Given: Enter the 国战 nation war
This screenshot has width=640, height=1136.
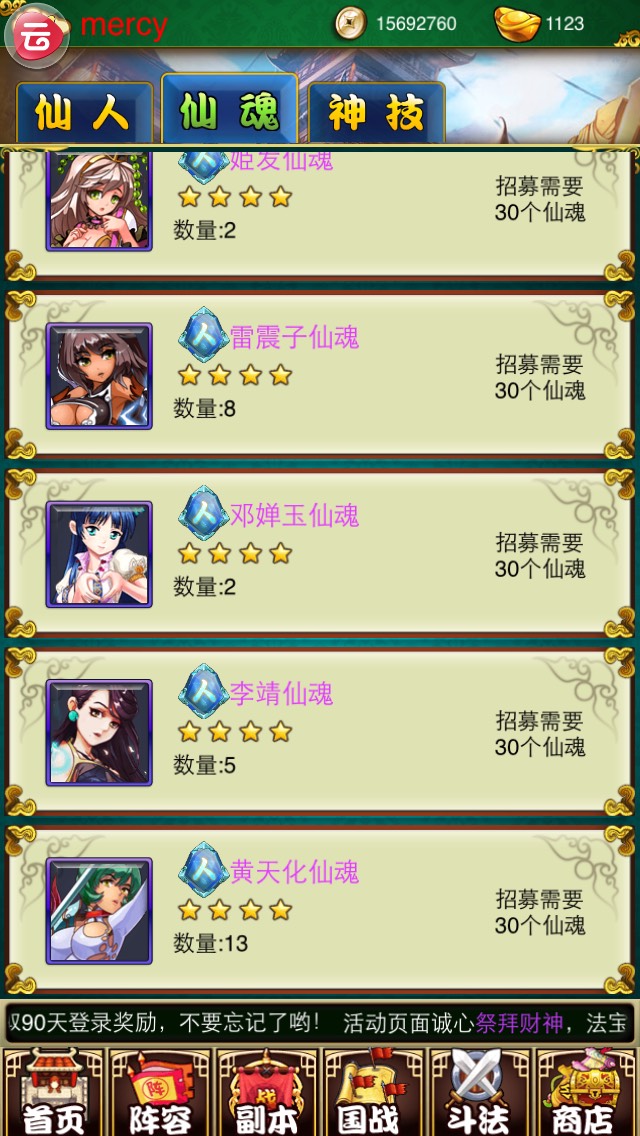Looking at the screenshot, I should tap(373, 1092).
